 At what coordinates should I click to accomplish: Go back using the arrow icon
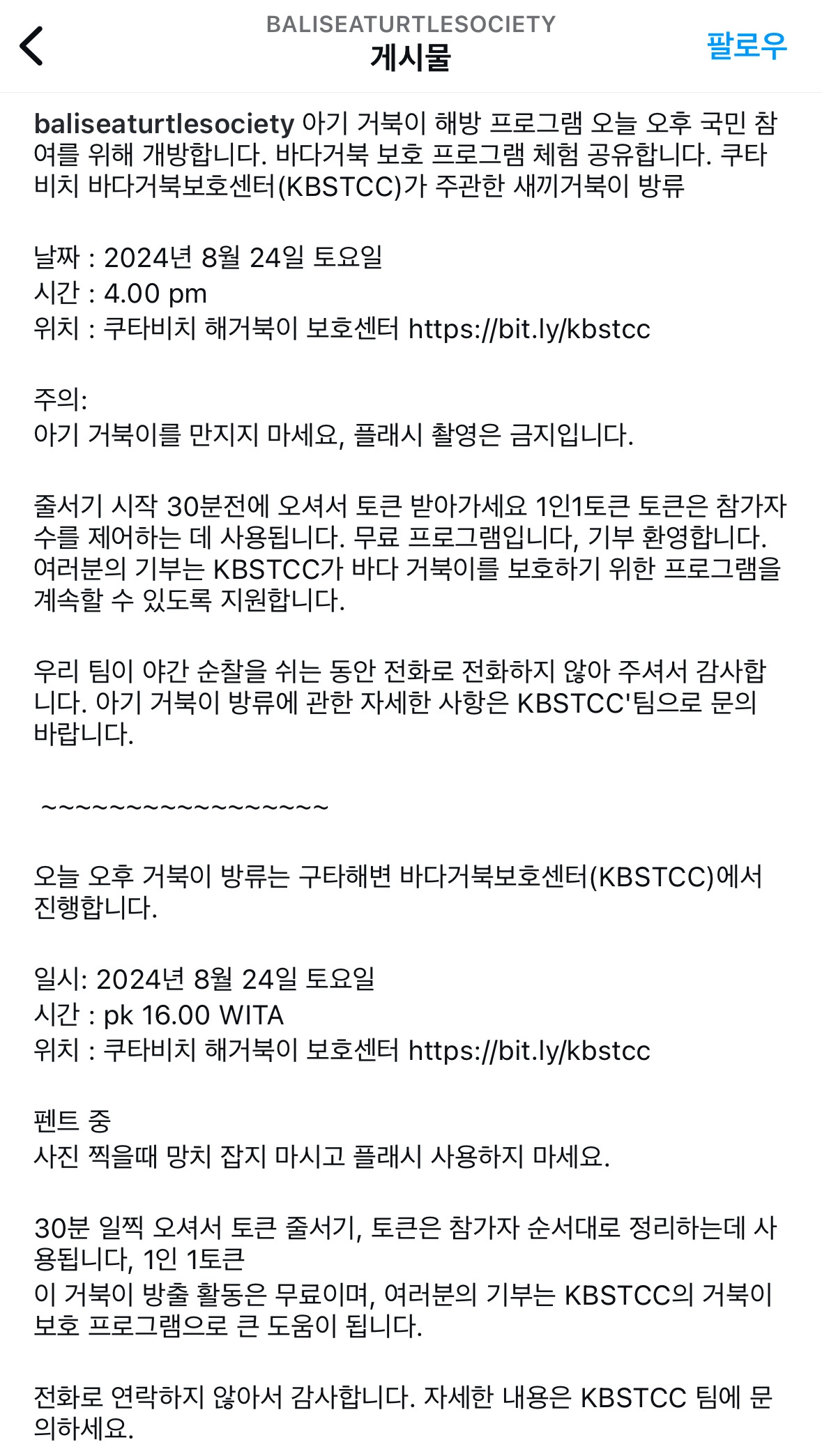(31, 46)
